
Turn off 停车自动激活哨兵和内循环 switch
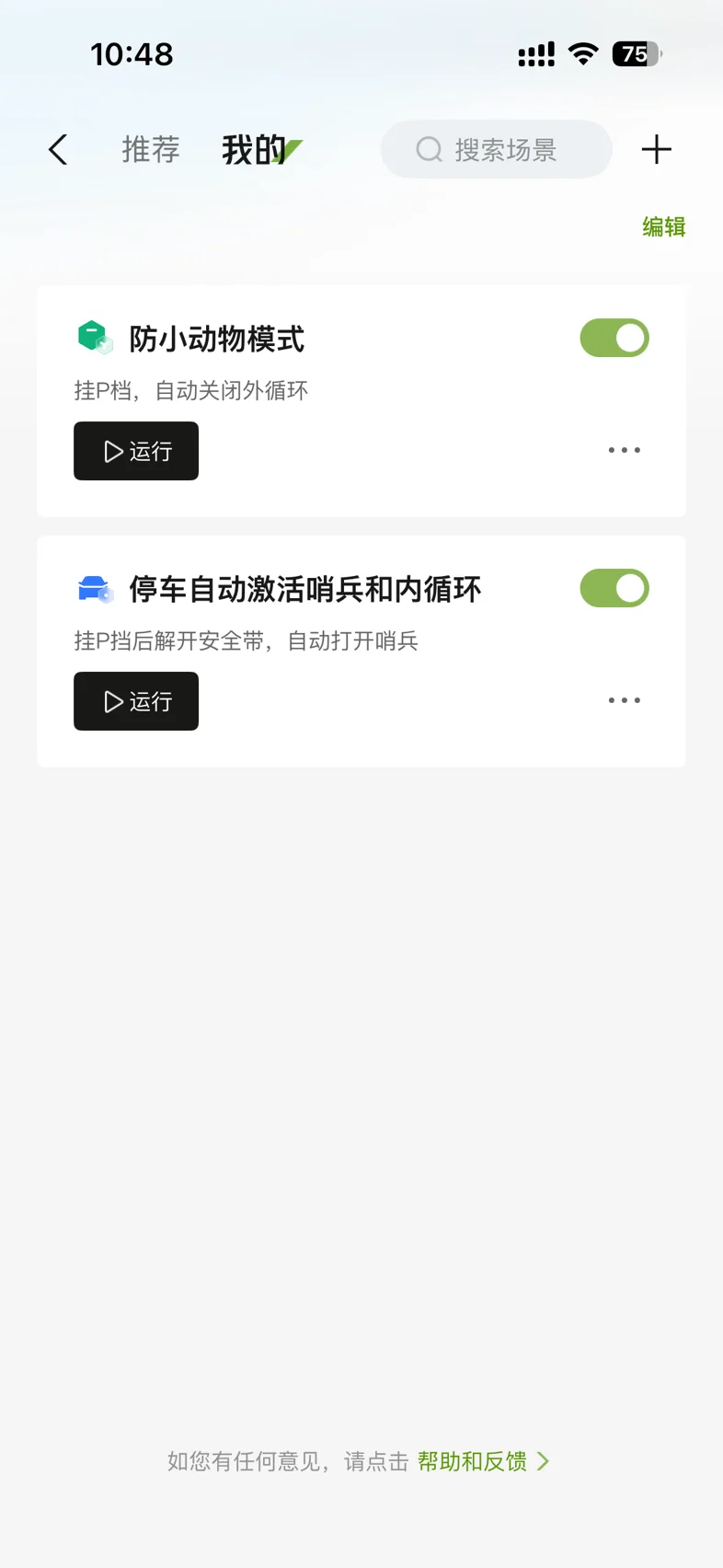(x=614, y=589)
